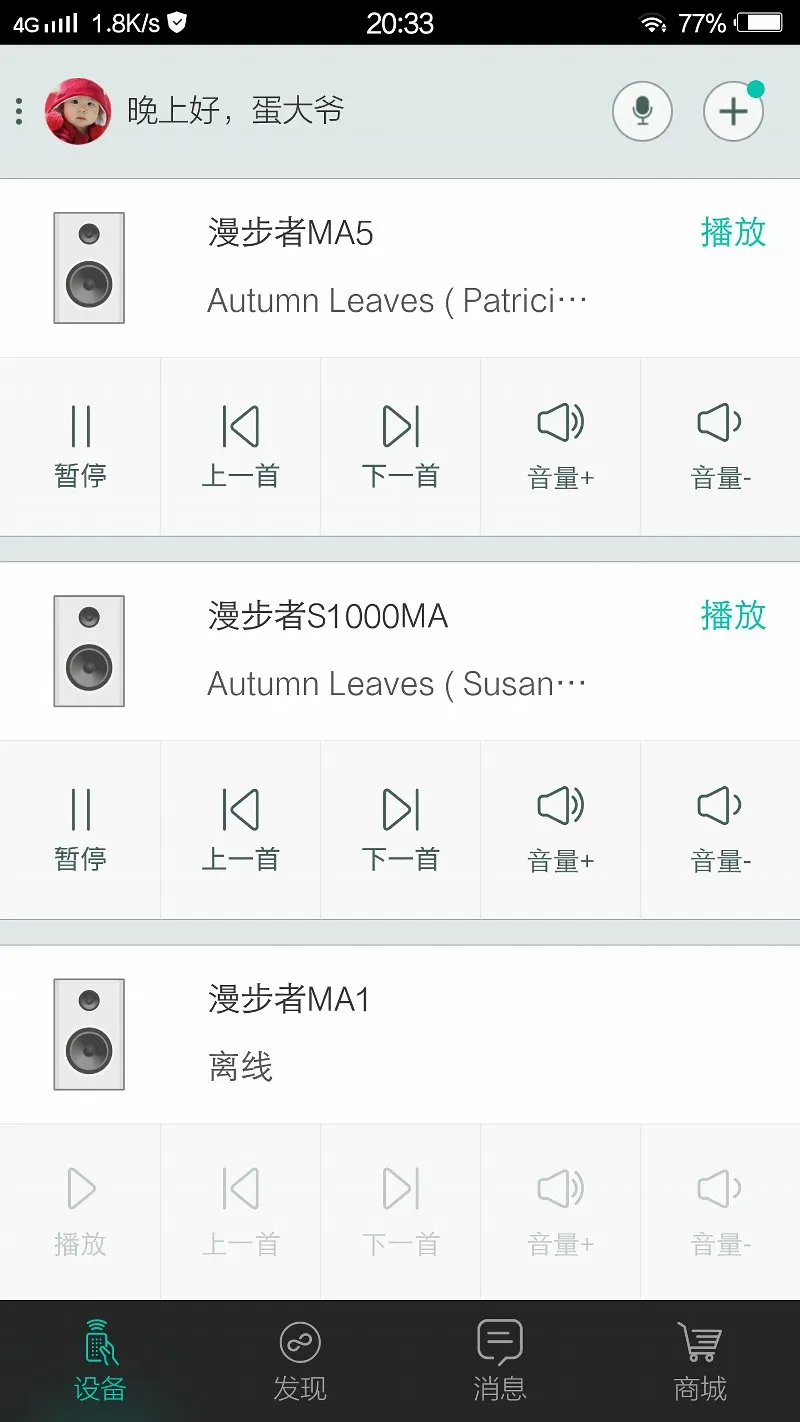Activate the microphone voice control
Viewport: 800px width, 1422px height.
(642, 111)
